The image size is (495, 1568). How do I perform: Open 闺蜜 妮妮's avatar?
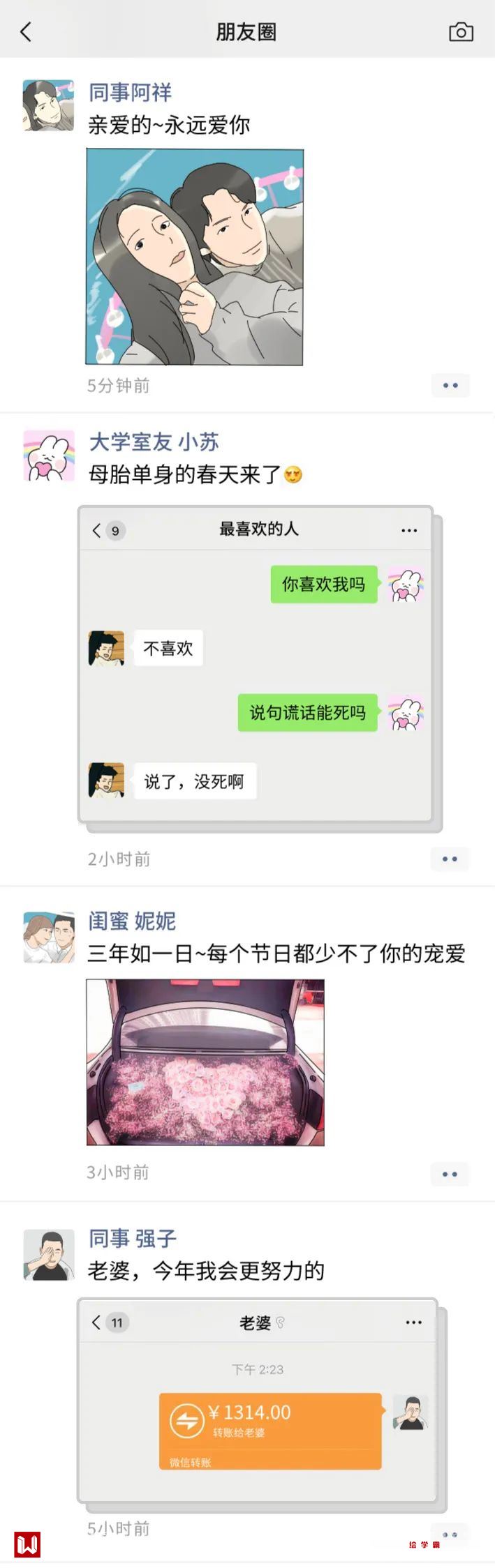pos(48,937)
